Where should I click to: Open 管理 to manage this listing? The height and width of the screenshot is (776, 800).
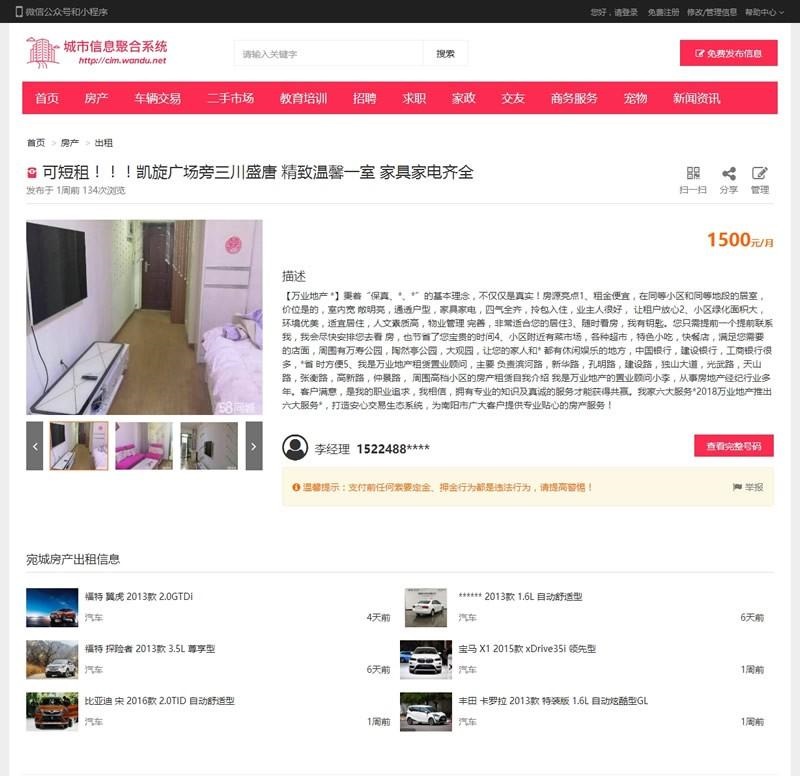pyautogui.click(x=760, y=179)
